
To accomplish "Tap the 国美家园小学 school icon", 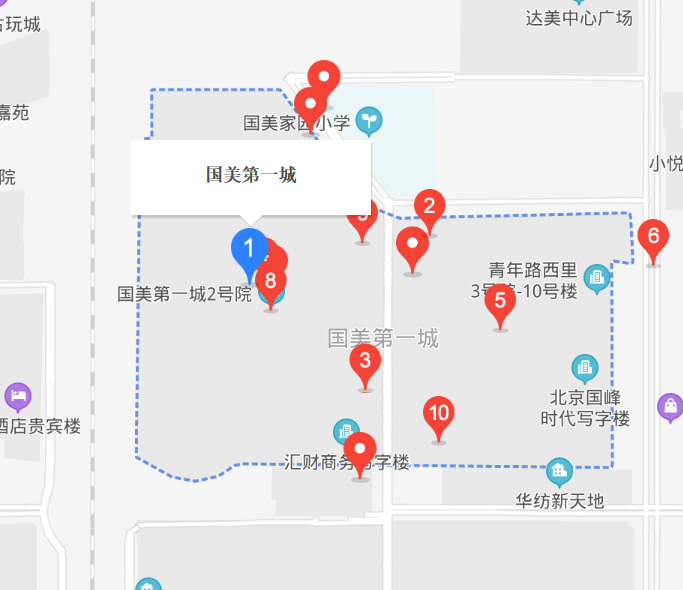I will 370,121.
